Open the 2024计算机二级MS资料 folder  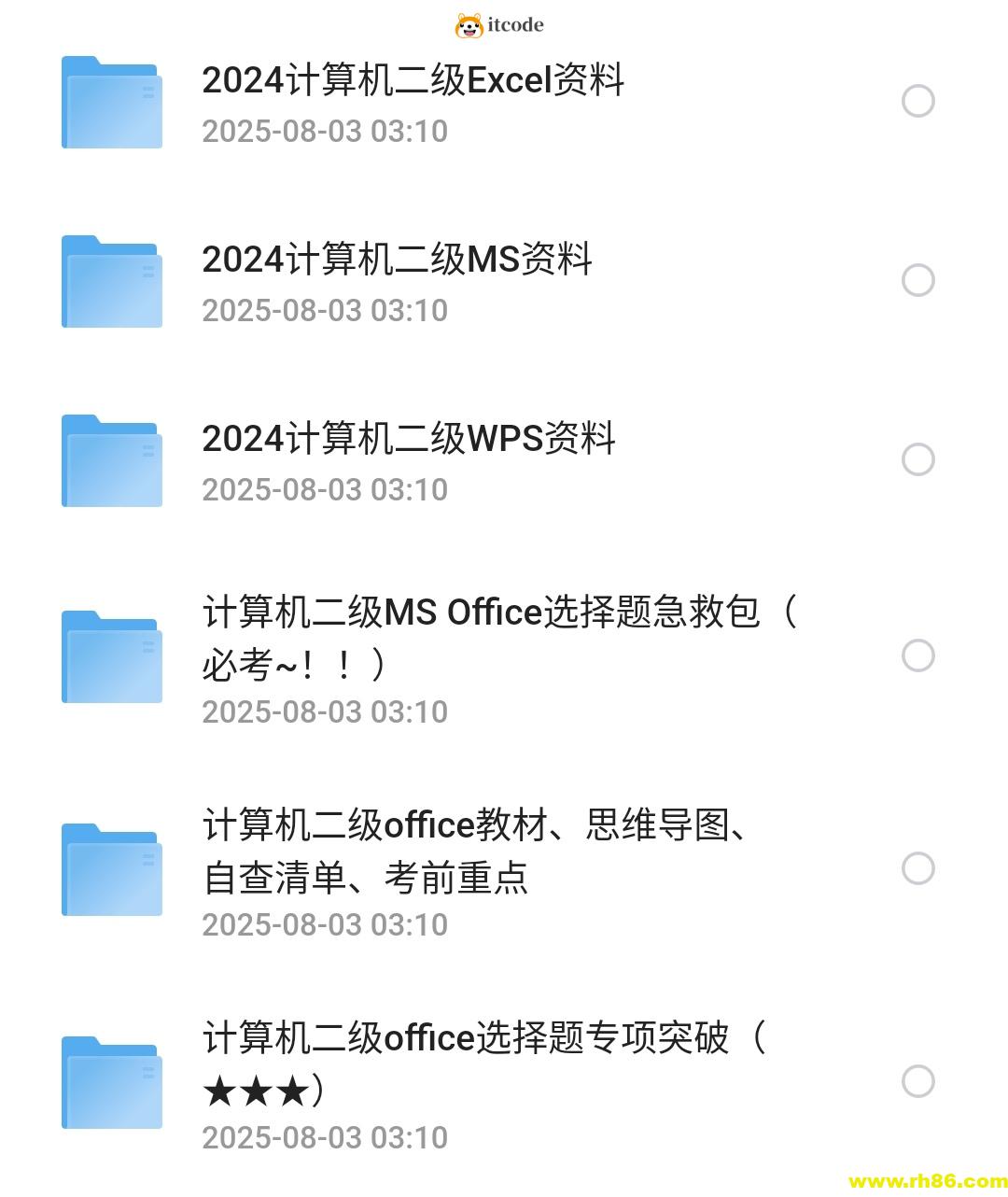(398, 261)
